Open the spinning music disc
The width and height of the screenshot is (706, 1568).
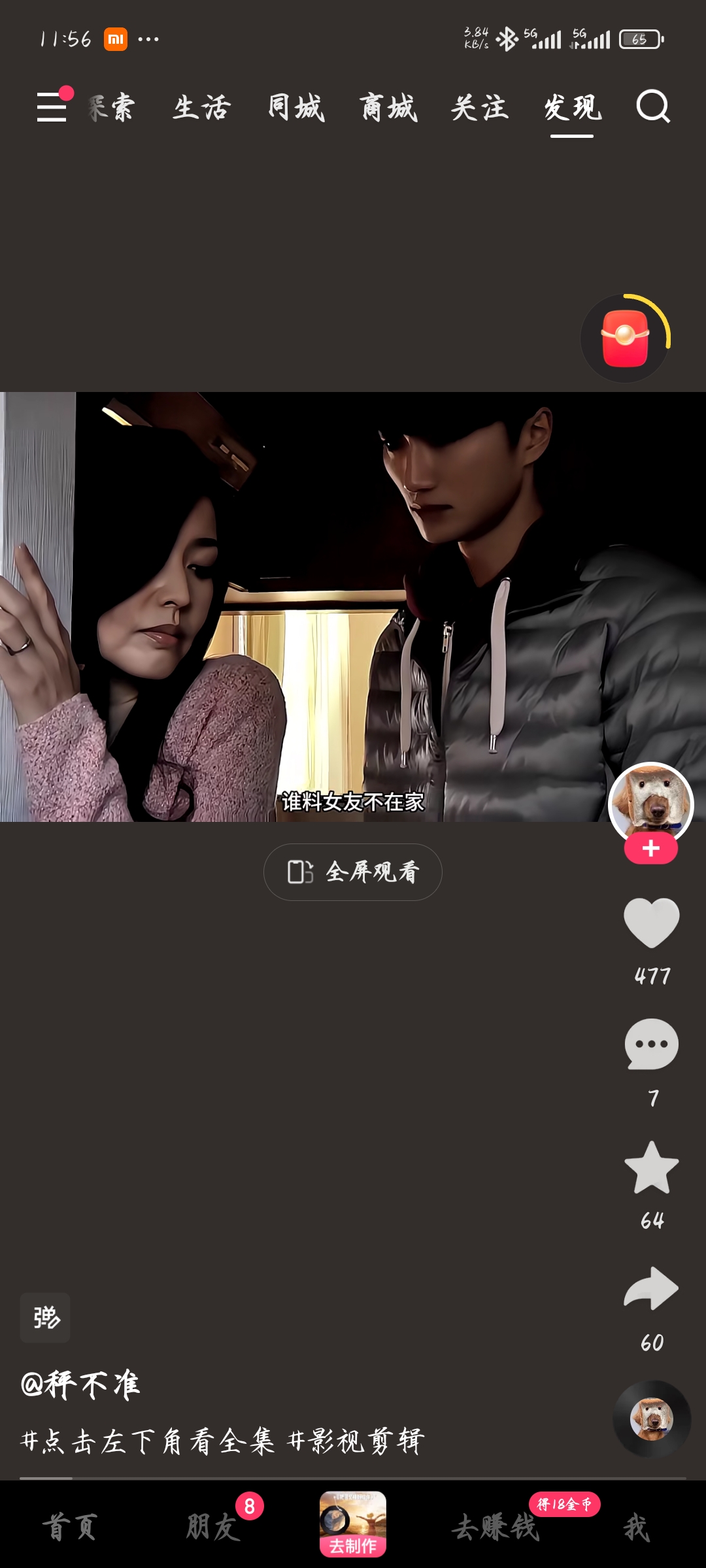tap(651, 1419)
